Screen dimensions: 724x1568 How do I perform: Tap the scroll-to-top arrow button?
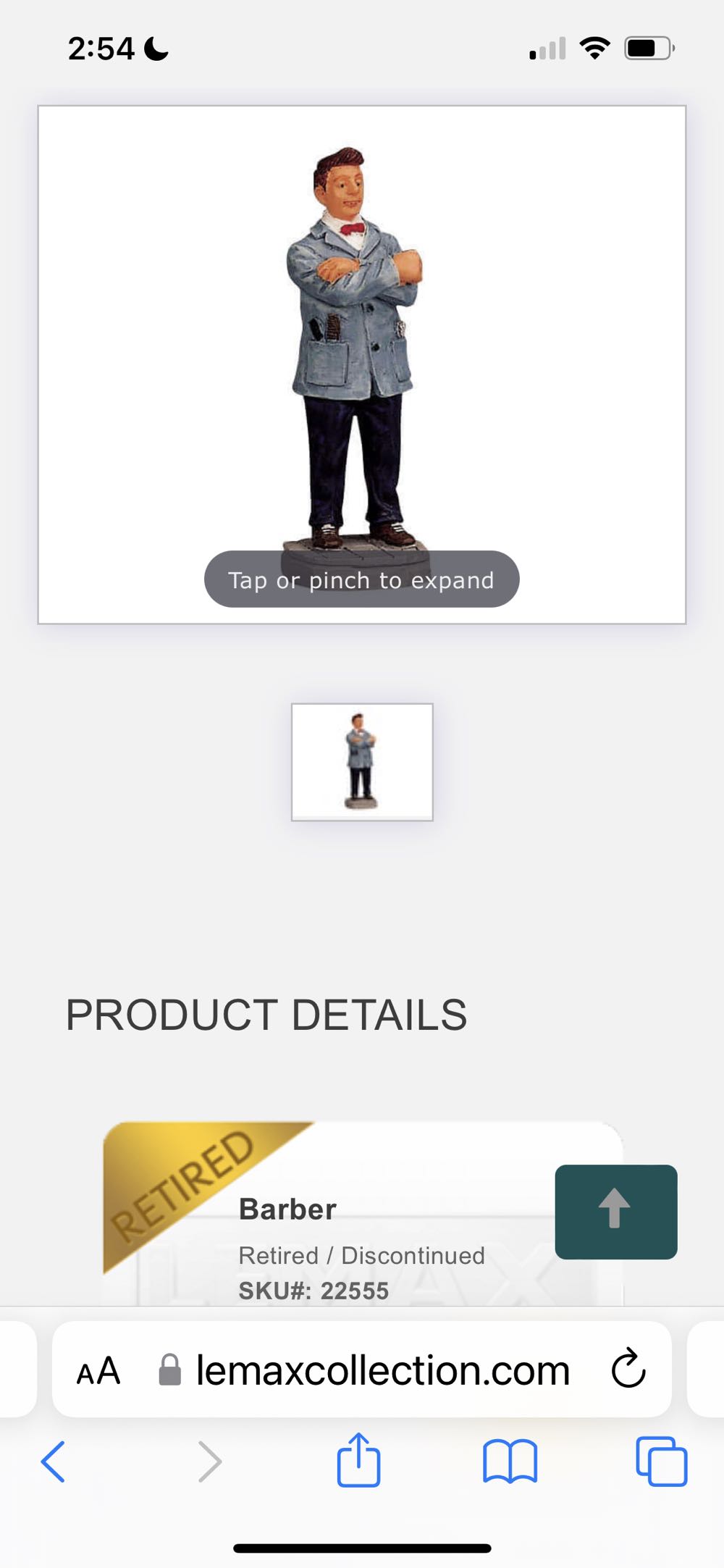[615, 1211]
